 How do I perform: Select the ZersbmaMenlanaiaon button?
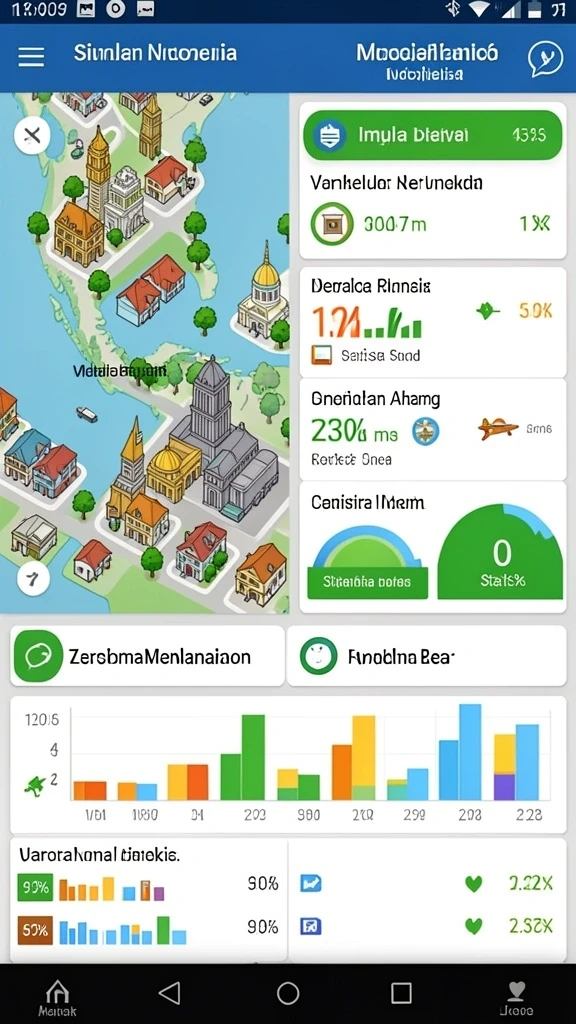point(148,656)
